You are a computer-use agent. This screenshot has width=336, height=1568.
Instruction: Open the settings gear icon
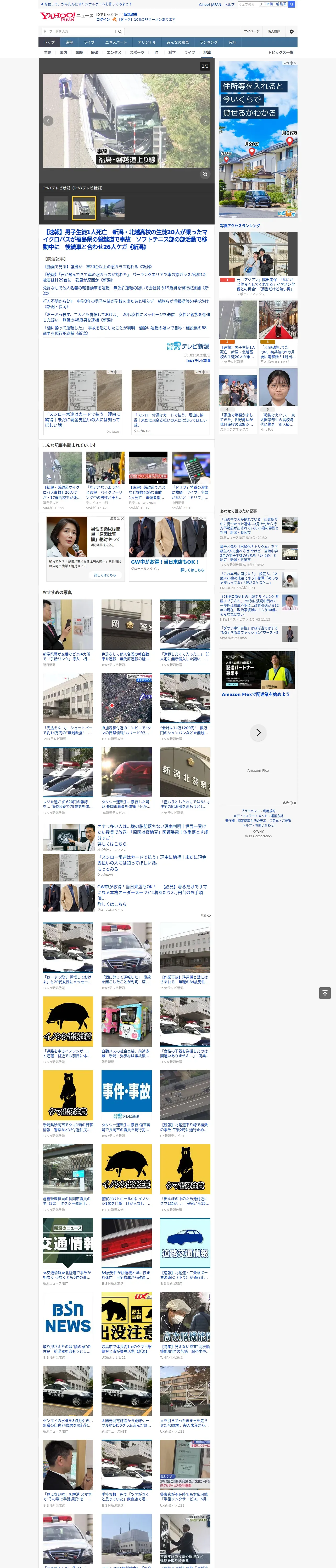pos(292,31)
